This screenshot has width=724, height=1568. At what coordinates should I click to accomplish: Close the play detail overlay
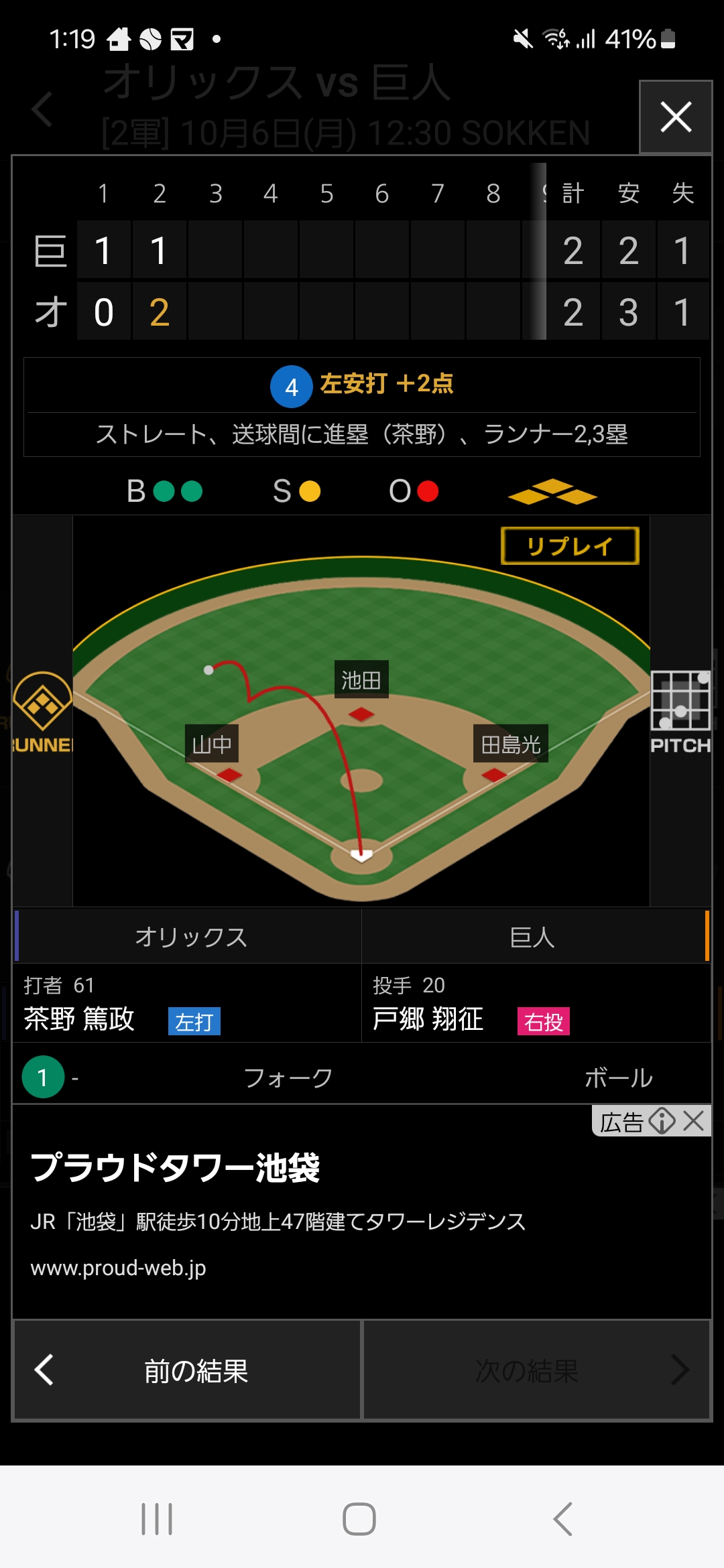675,117
